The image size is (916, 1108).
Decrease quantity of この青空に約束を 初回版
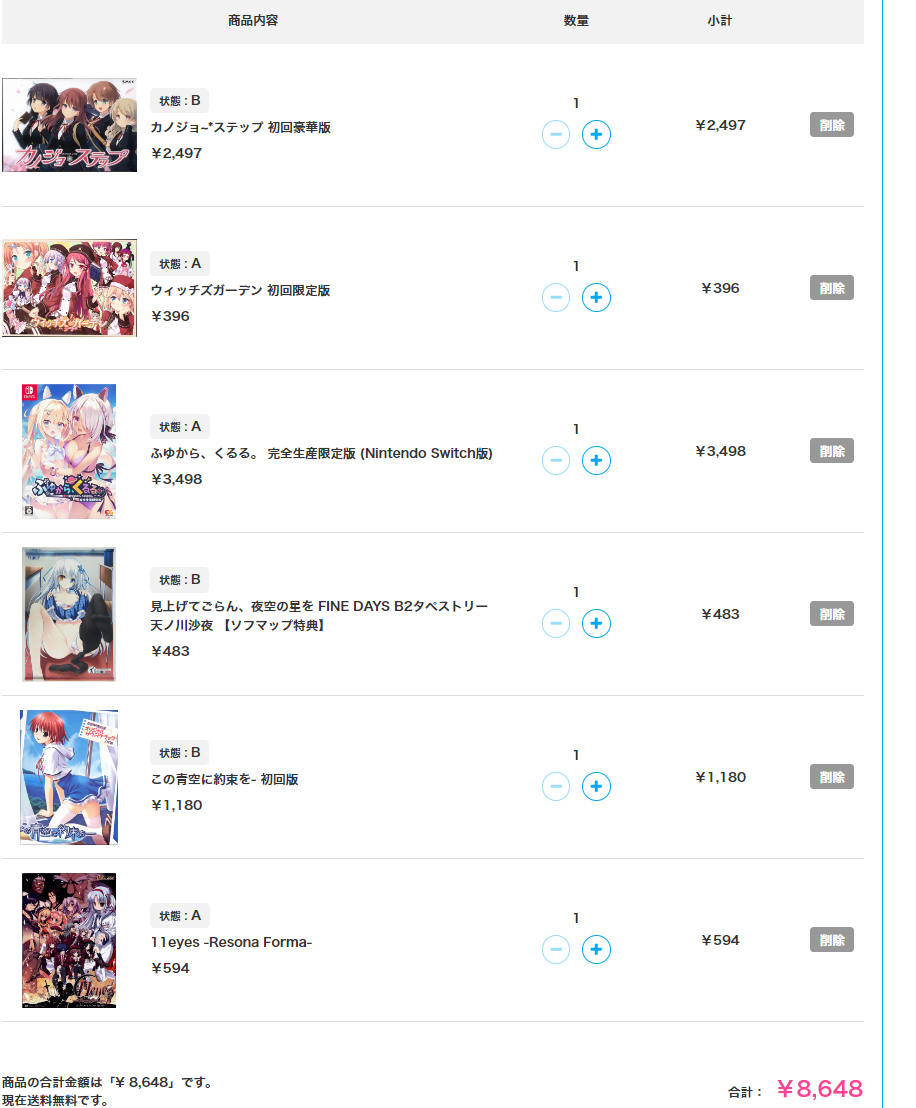click(556, 786)
